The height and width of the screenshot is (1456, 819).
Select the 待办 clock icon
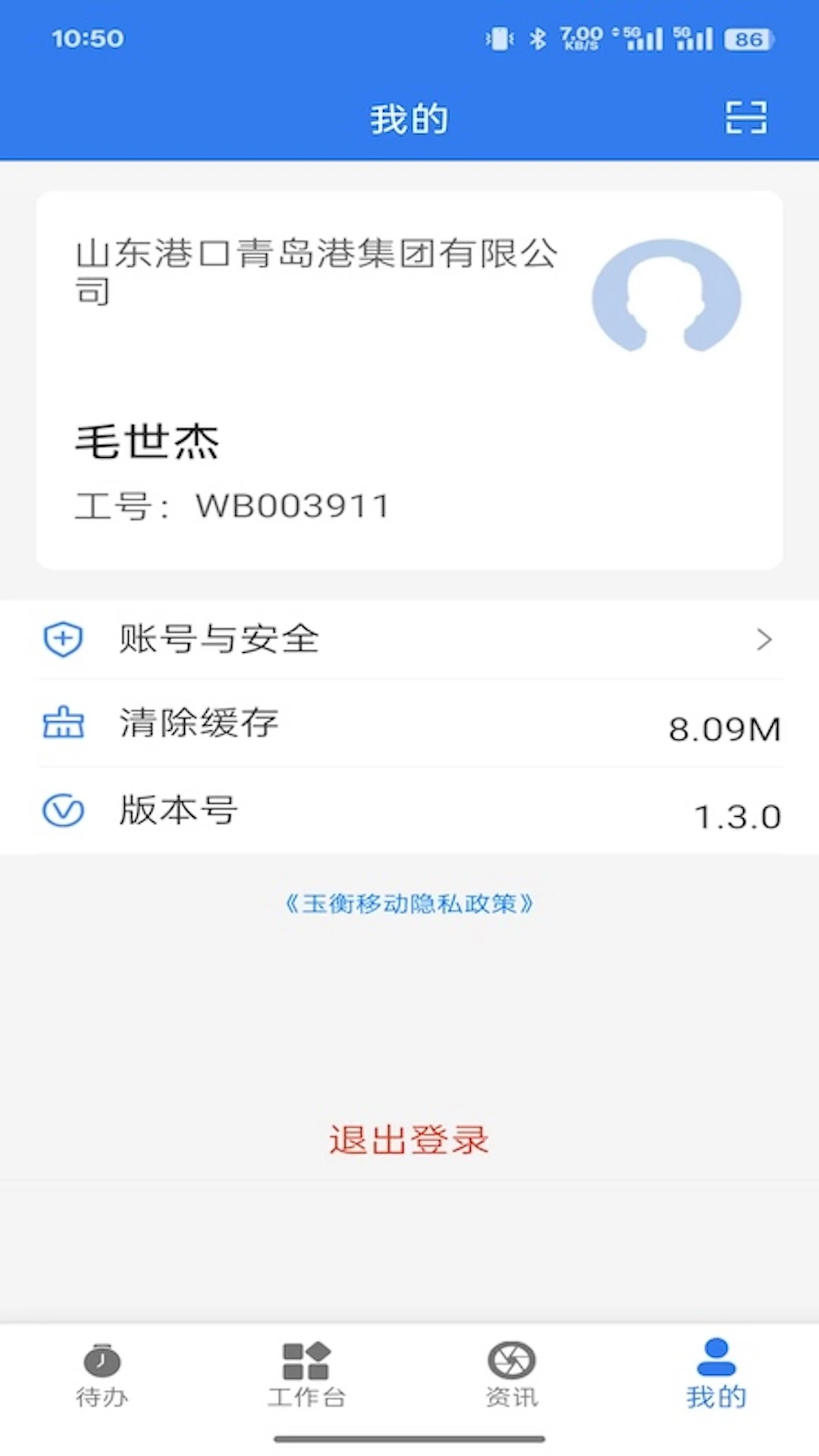click(x=102, y=1361)
